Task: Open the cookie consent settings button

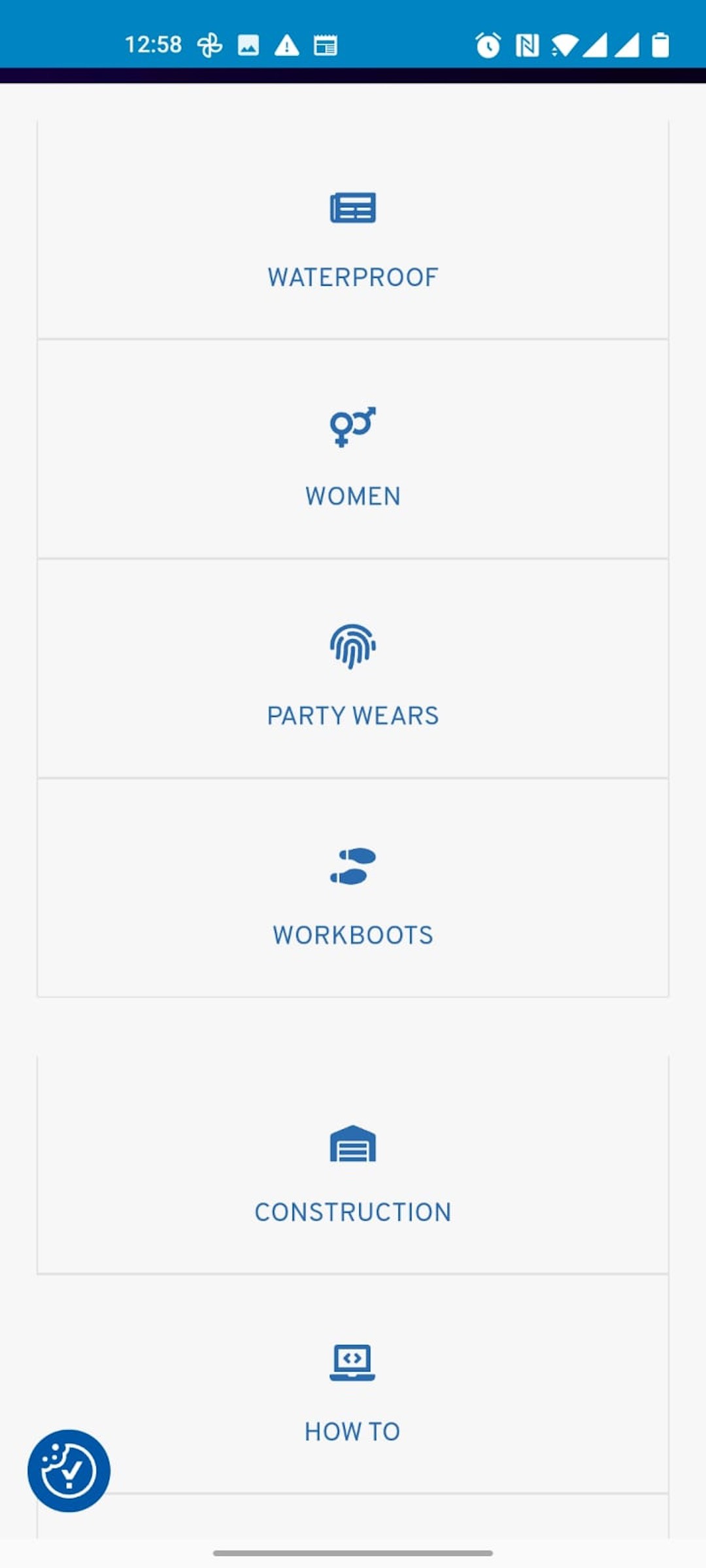Action: point(69,1471)
